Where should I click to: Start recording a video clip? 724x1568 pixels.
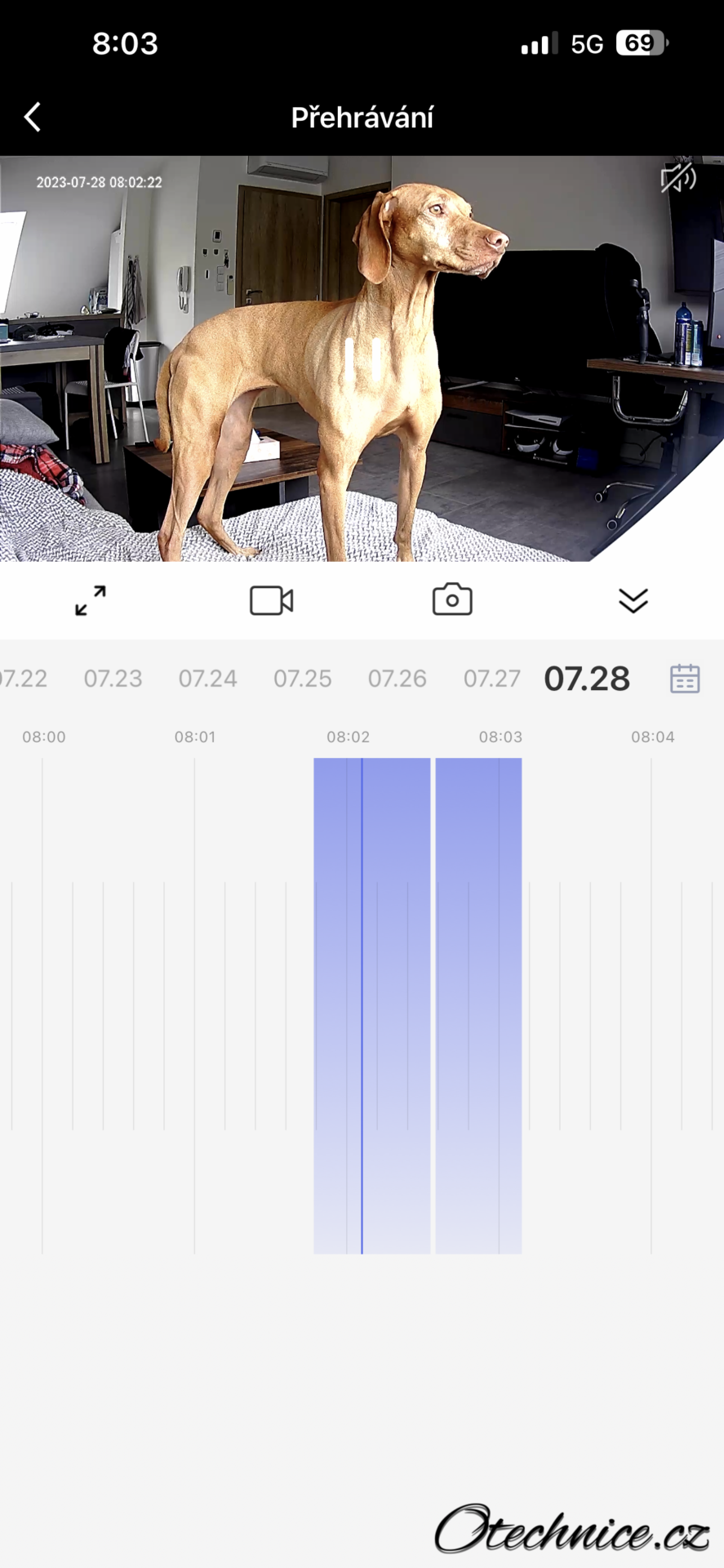pyautogui.click(x=271, y=600)
